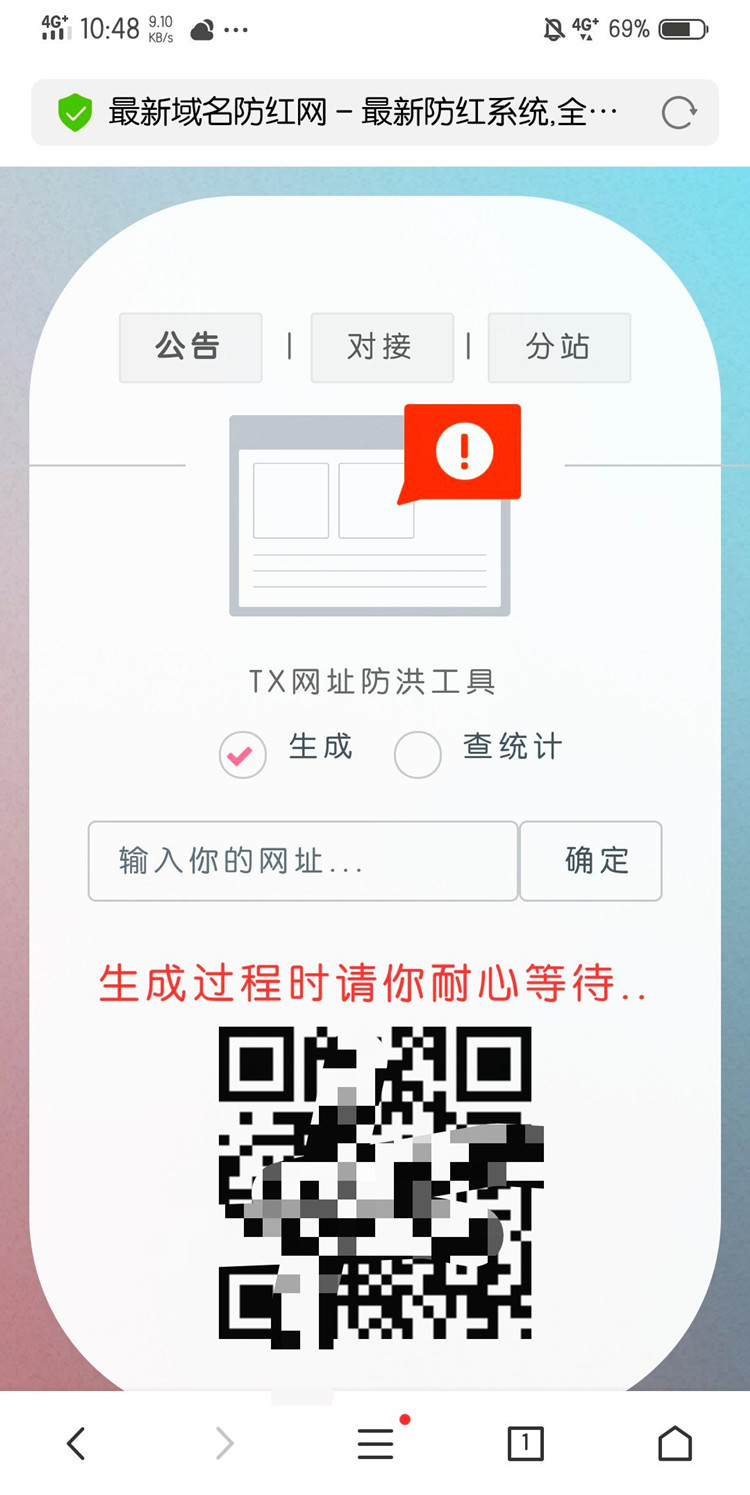The height and width of the screenshot is (1495, 750).
Task: Confirm with the 确定 button
Action: tap(591, 861)
